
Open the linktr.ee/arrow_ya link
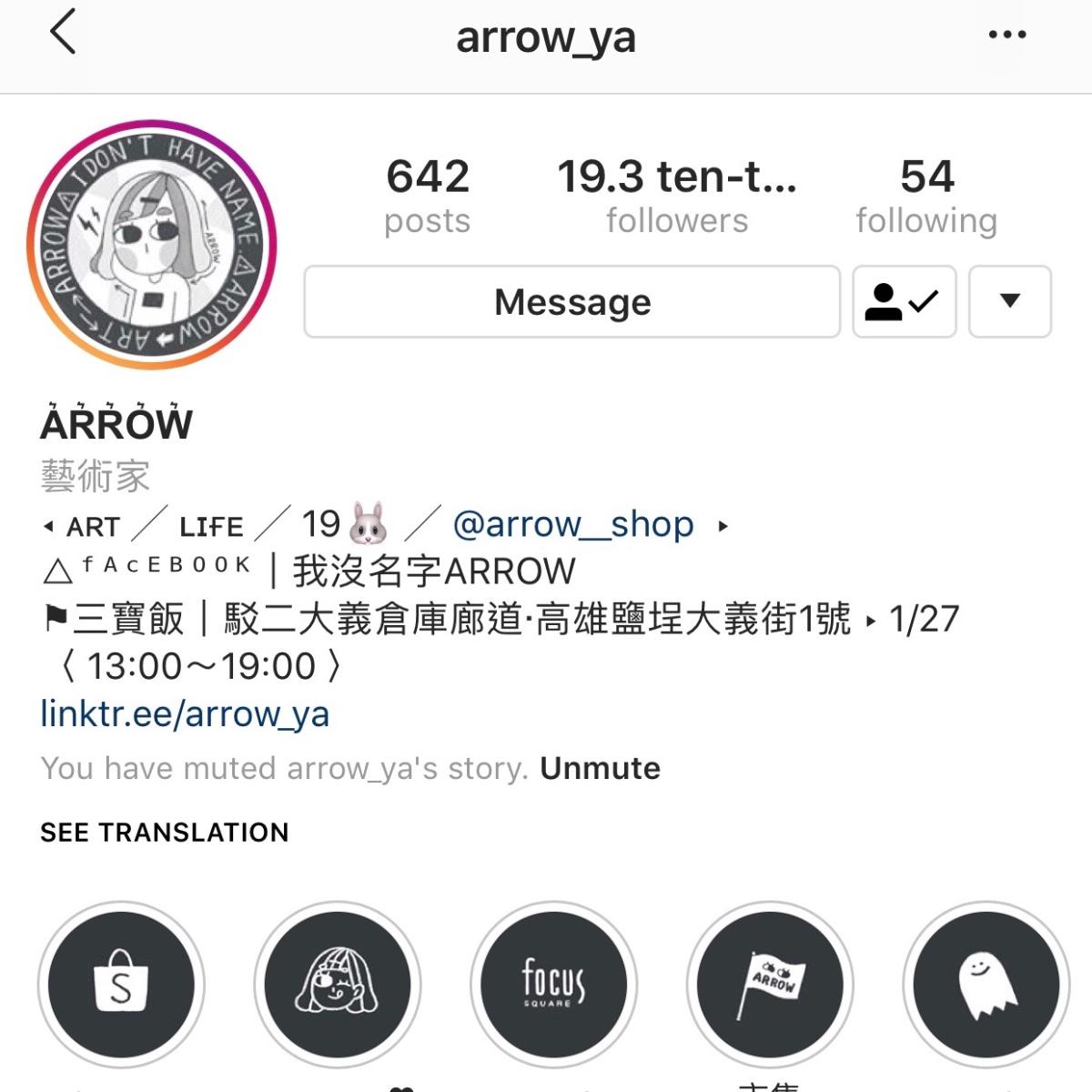[x=185, y=713]
